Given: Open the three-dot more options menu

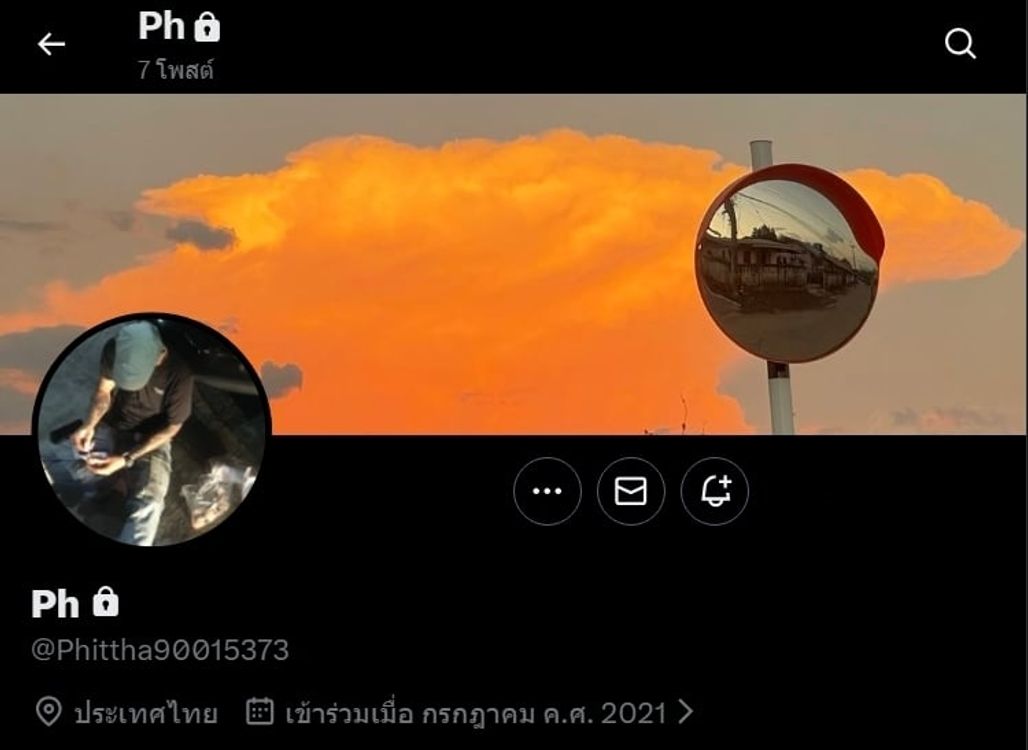Looking at the screenshot, I should tap(547, 491).
